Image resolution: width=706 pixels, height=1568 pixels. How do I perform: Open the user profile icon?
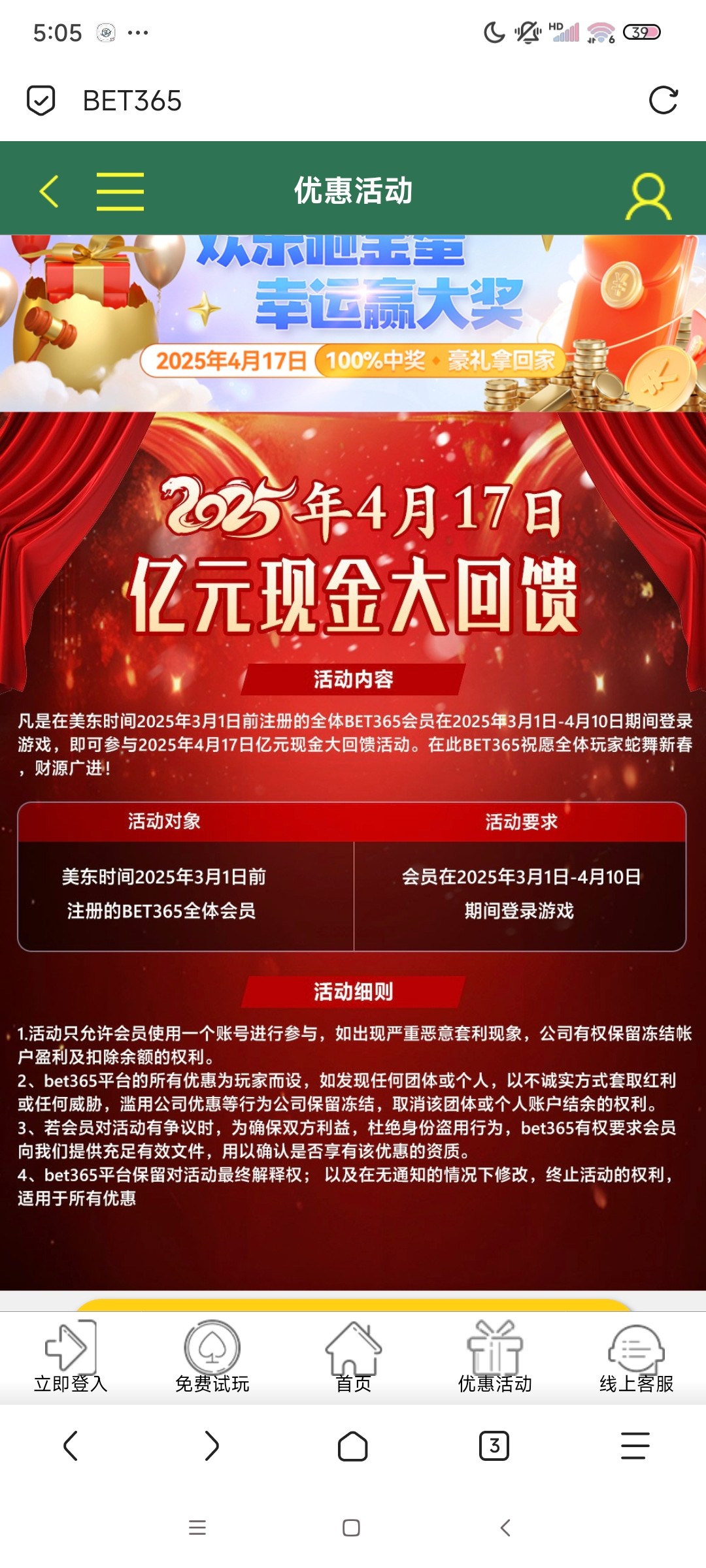point(648,195)
